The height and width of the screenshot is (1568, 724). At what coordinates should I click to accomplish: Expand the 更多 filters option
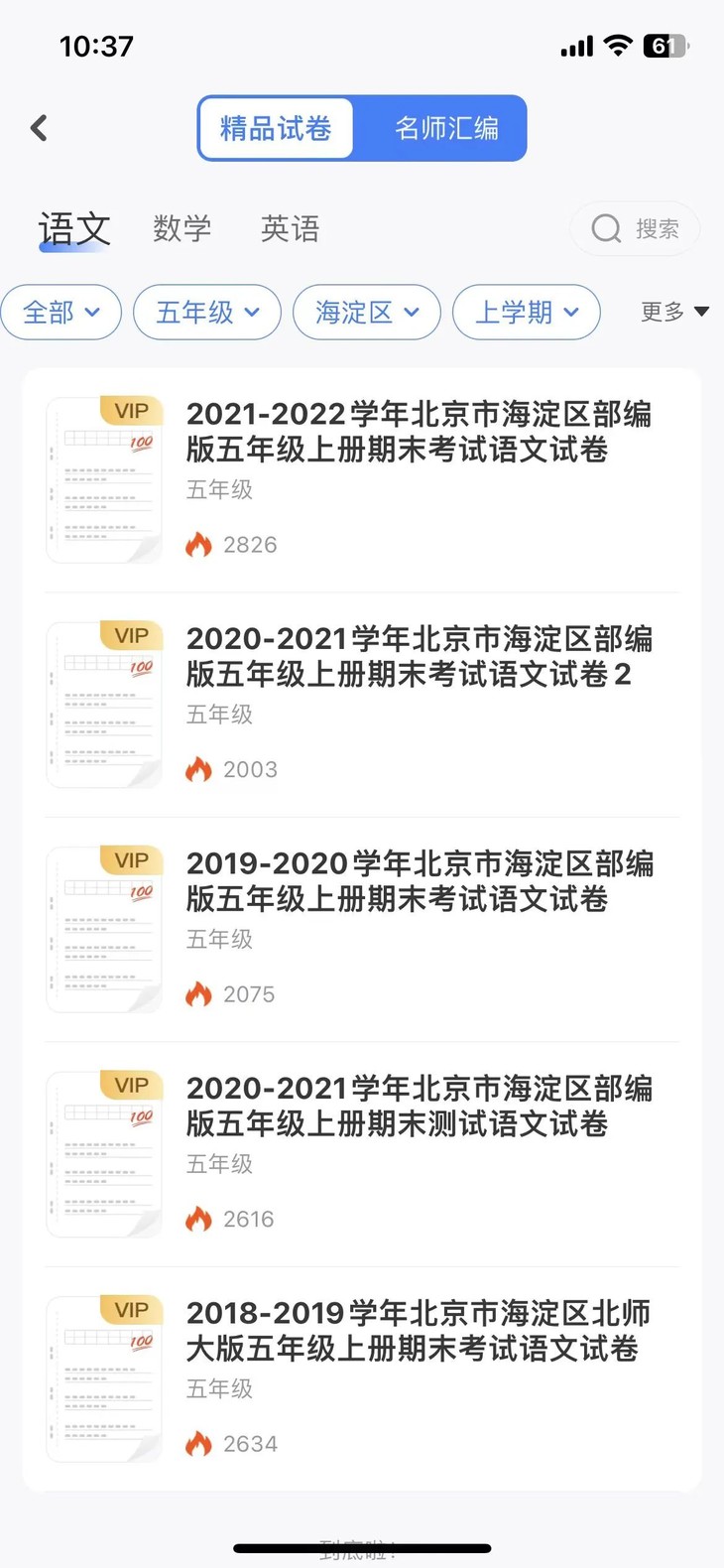click(673, 312)
